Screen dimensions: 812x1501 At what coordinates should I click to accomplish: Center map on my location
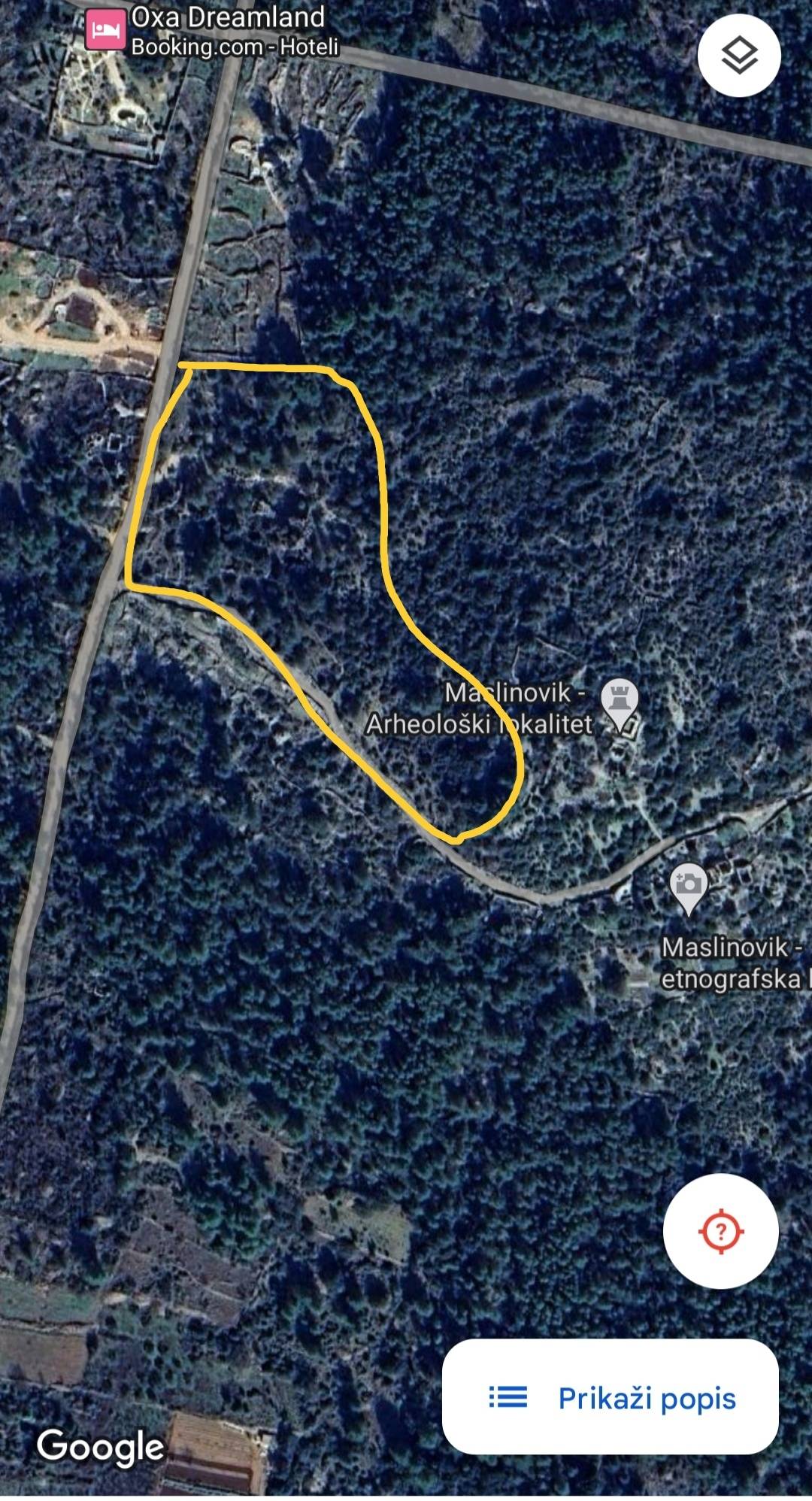click(720, 1231)
